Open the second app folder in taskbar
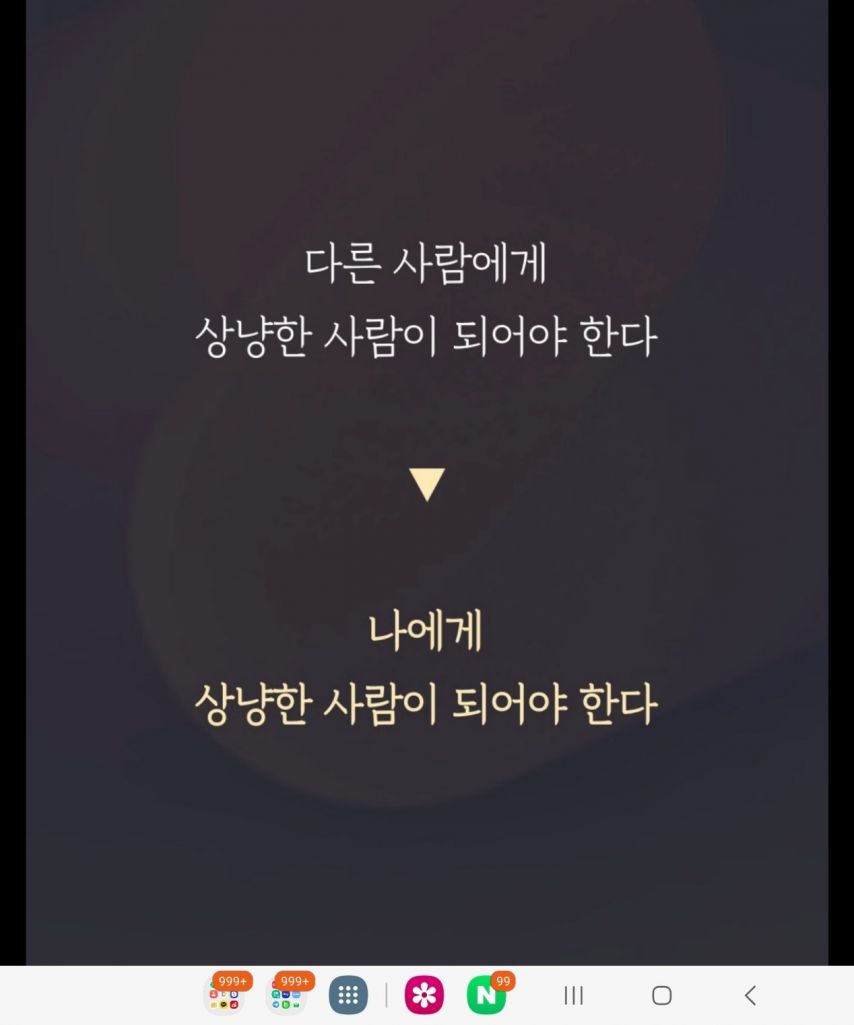The image size is (854, 1025). tap(286, 996)
